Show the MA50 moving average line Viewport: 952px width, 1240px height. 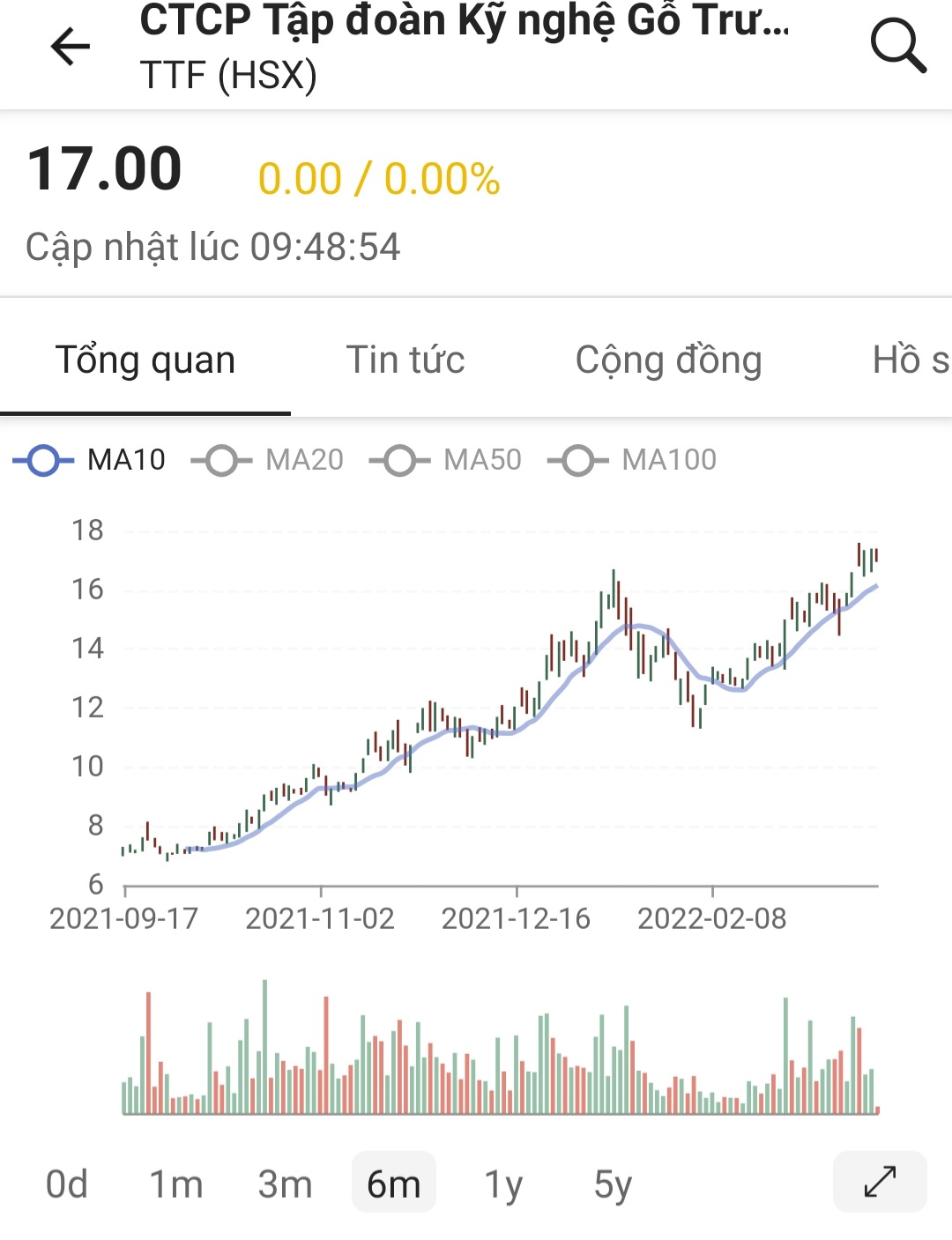pos(446,460)
